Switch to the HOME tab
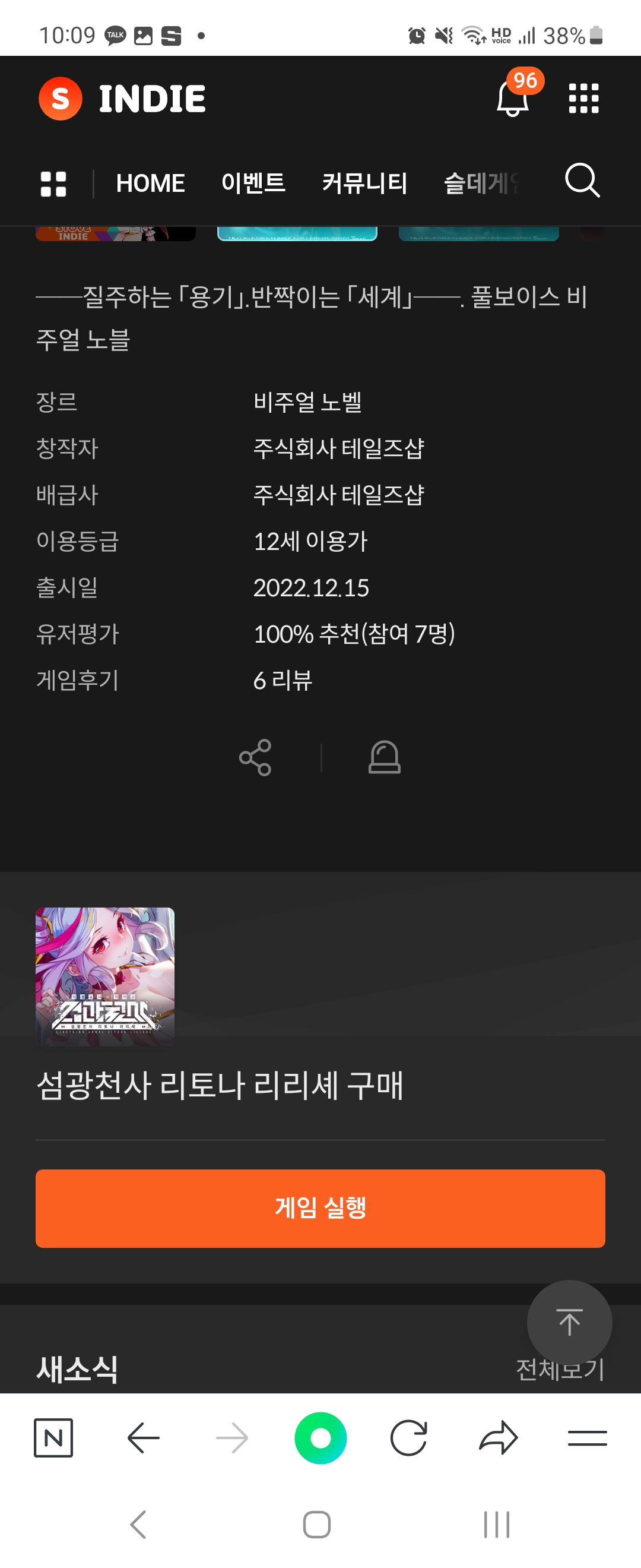Screen dimensions: 641x1568 (150, 183)
